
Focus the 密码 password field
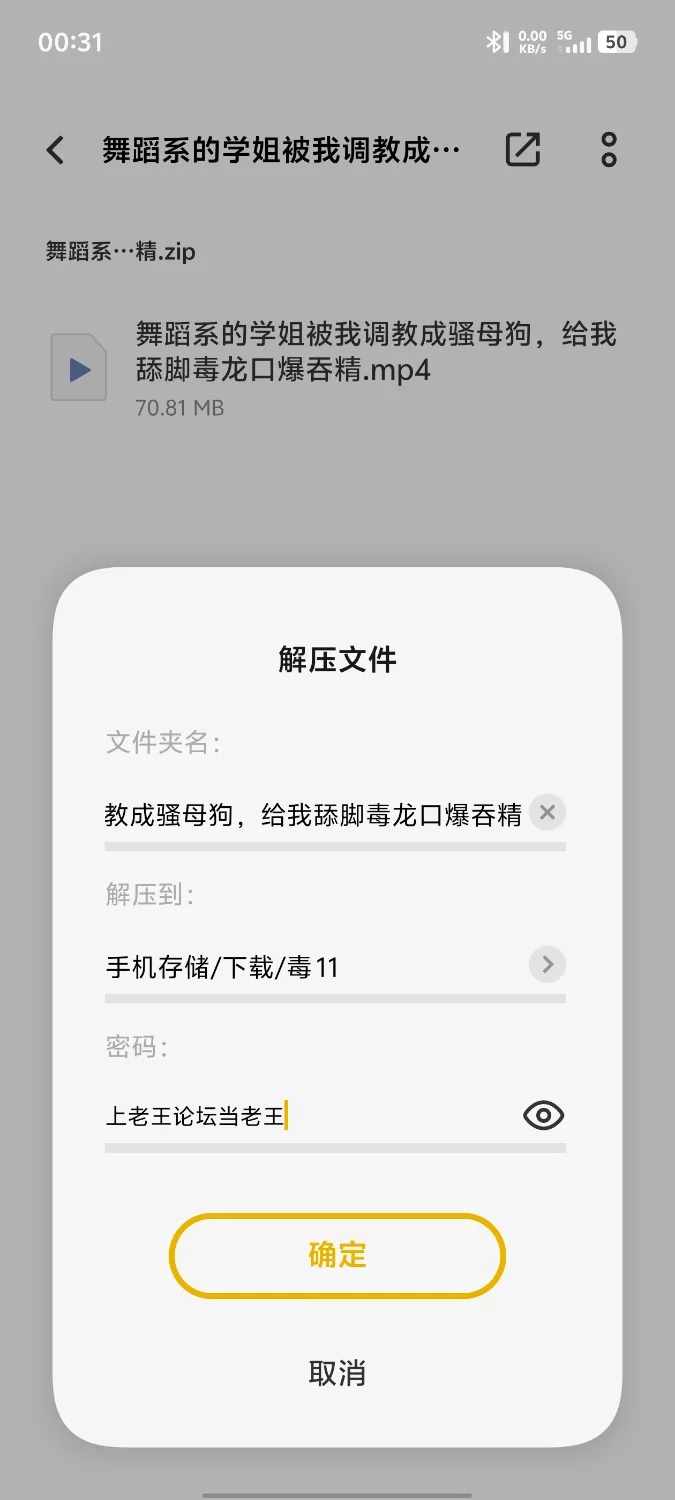[308, 1116]
